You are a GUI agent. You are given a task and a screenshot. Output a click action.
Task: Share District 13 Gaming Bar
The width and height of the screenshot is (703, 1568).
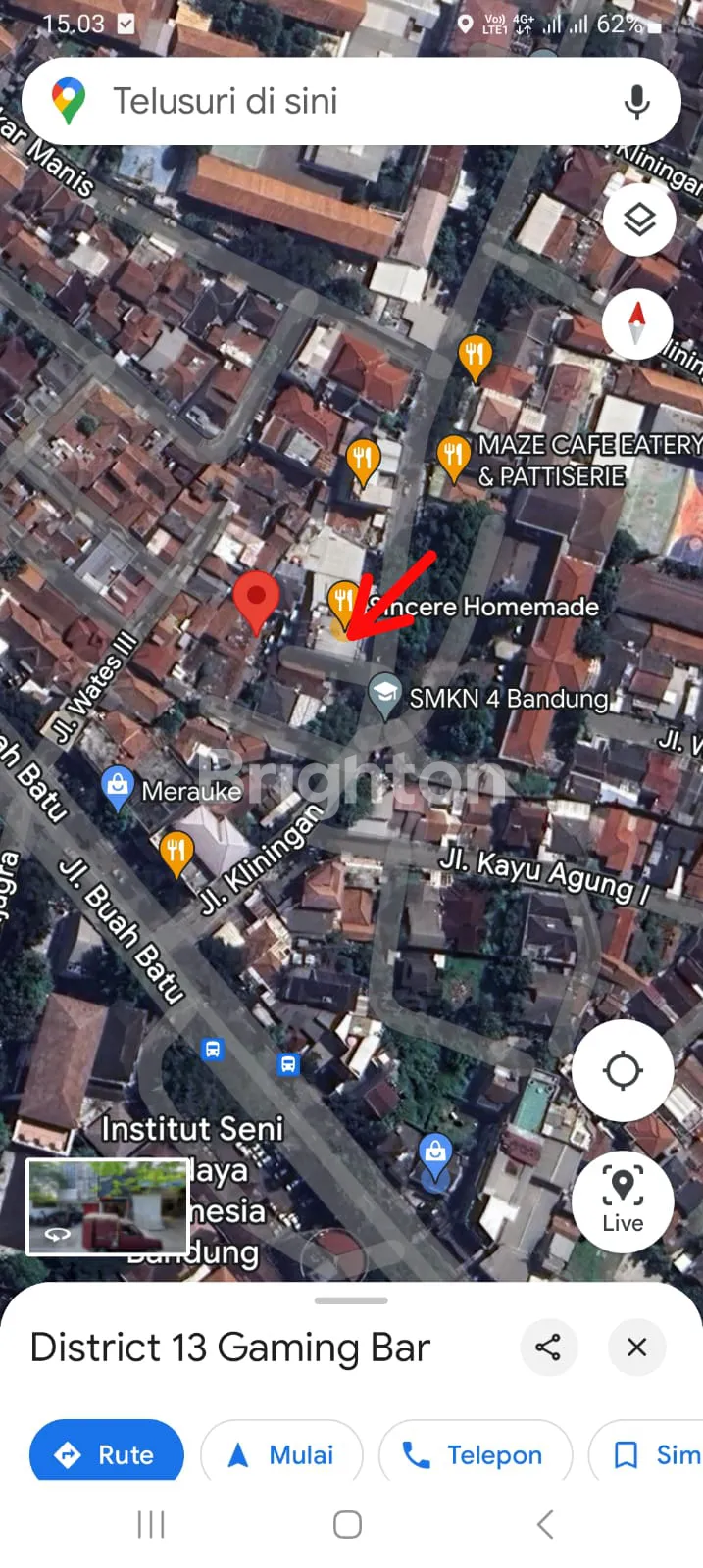click(x=548, y=1347)
